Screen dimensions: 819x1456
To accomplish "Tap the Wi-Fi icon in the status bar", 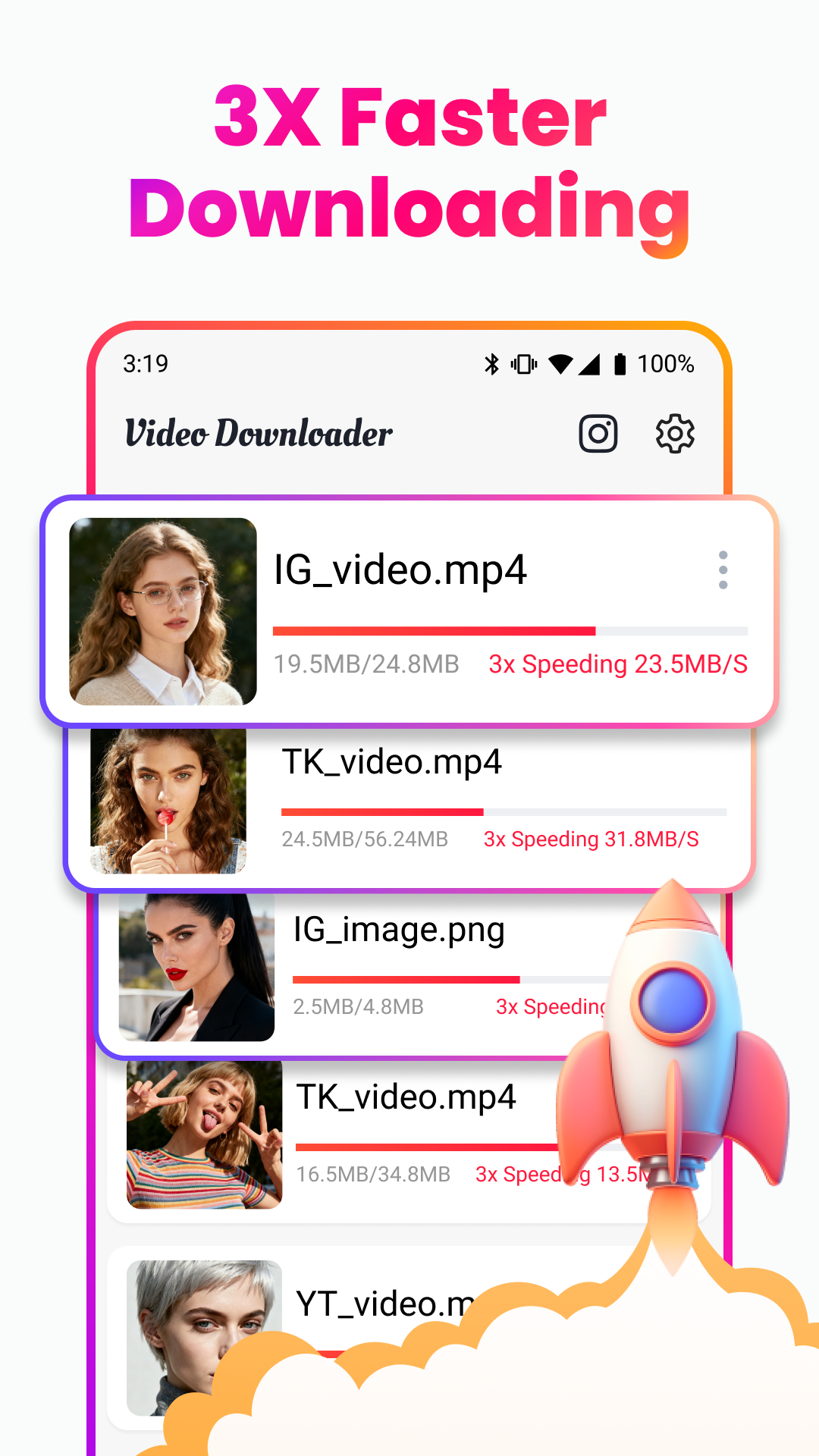I will [561, 364].
